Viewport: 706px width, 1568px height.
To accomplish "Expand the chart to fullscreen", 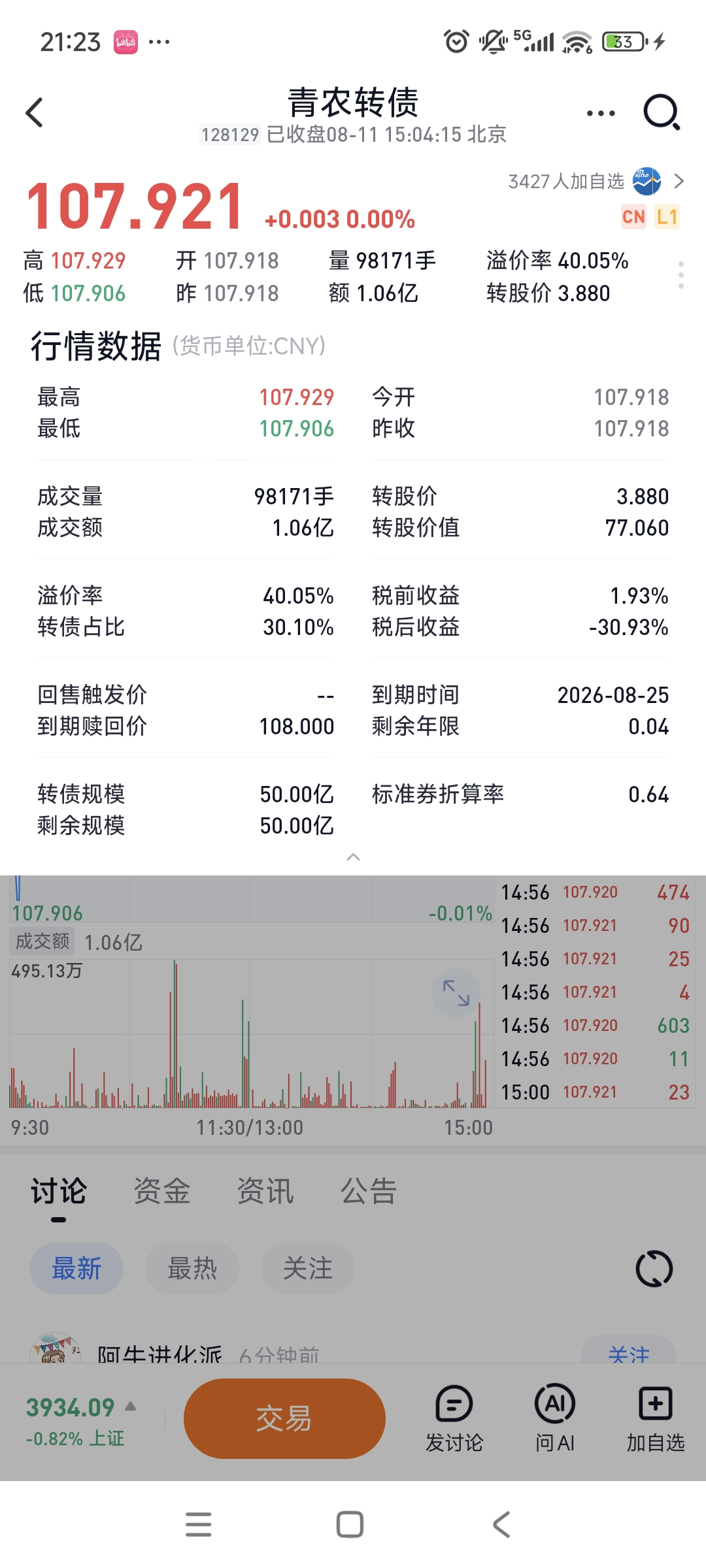I will pyautogui.click(x=456, y=992).
